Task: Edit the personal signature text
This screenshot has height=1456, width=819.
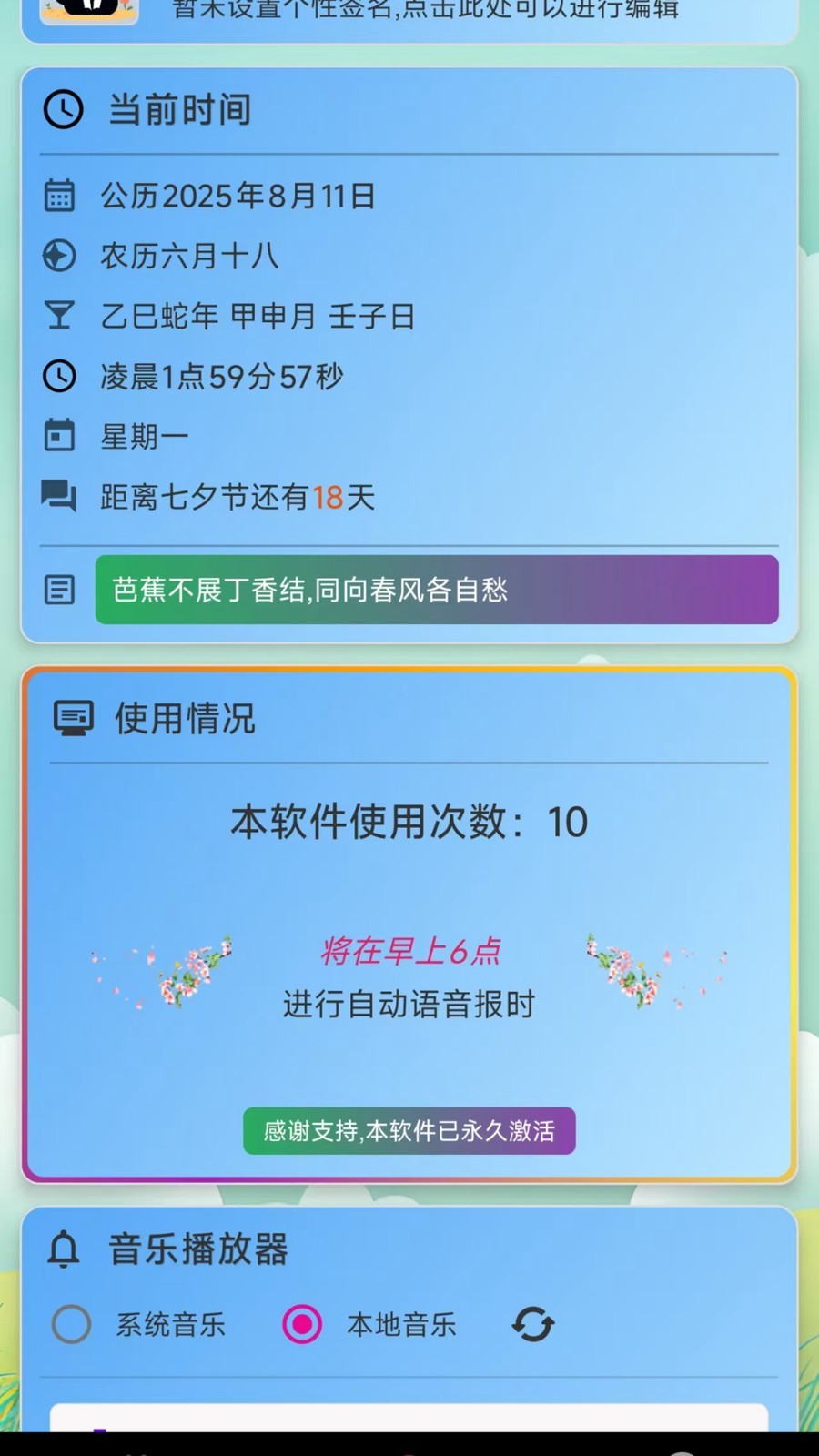Action: point(425,11)
